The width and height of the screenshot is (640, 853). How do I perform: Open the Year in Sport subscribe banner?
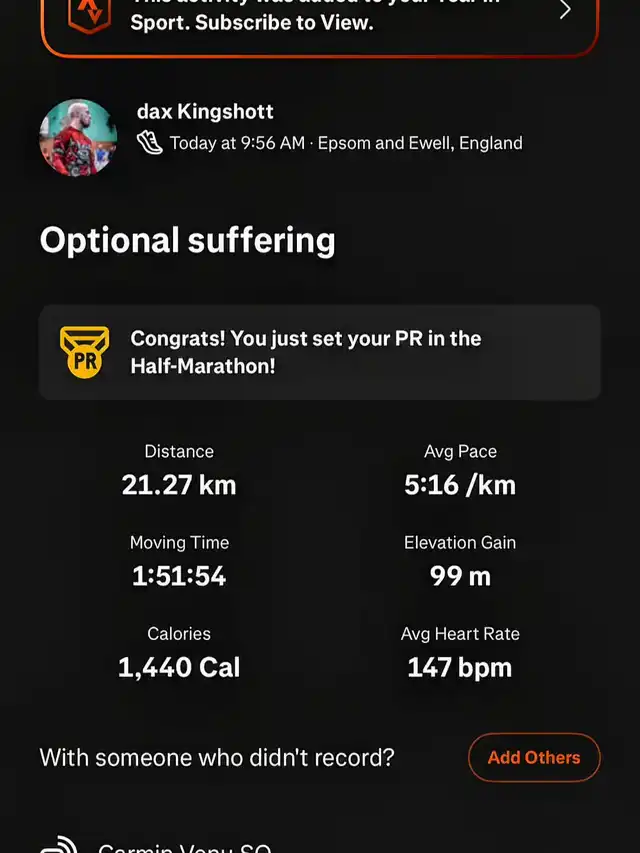tap(320, 22)
